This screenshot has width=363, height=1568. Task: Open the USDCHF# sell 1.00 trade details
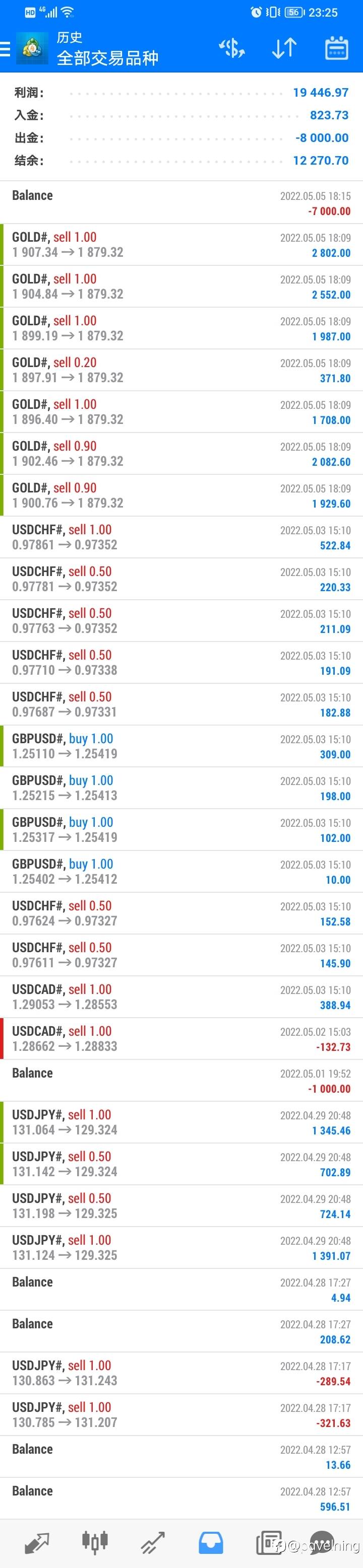point(181,537)
